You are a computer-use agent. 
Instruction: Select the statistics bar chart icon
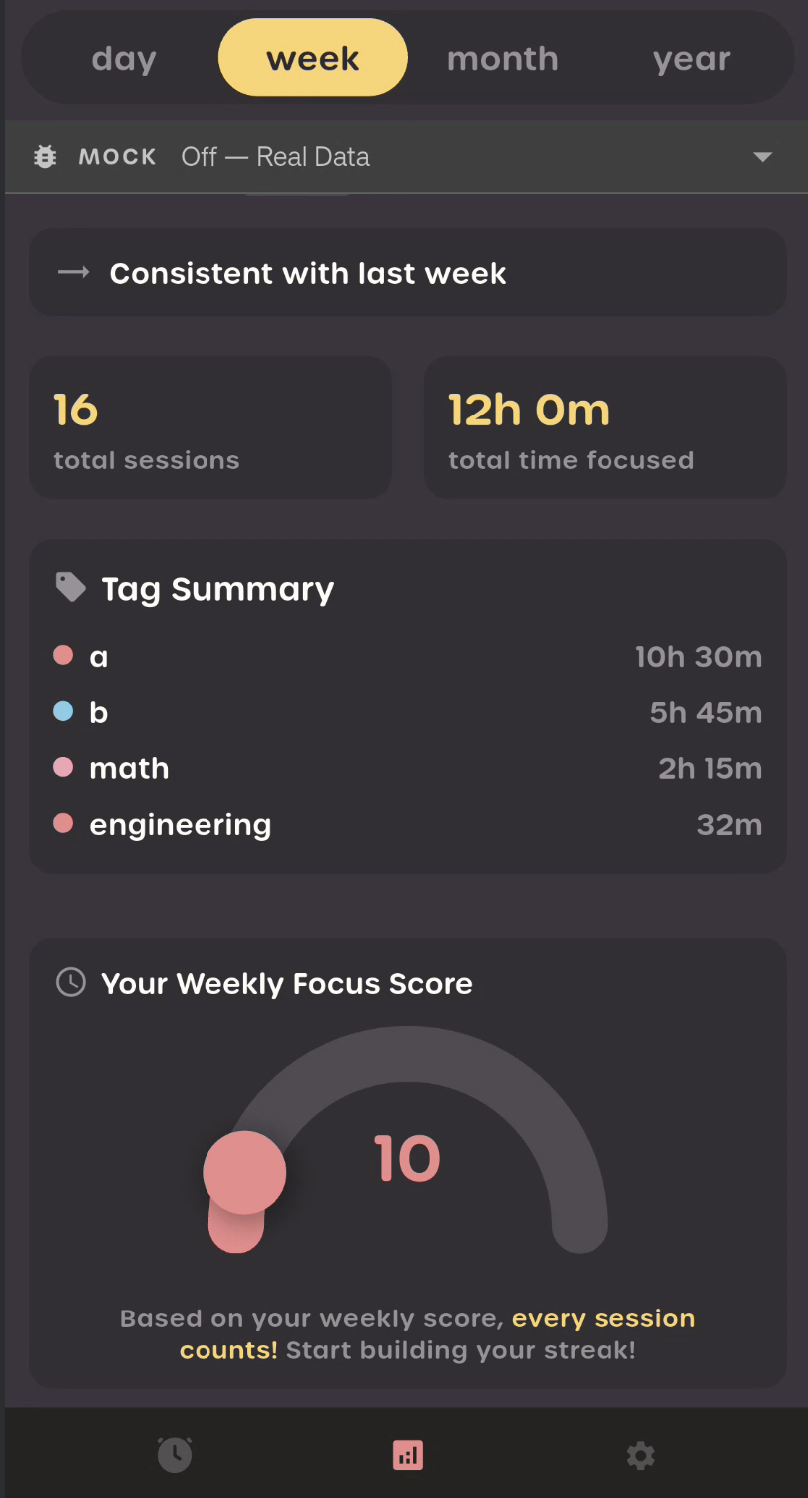point(407,1455)
